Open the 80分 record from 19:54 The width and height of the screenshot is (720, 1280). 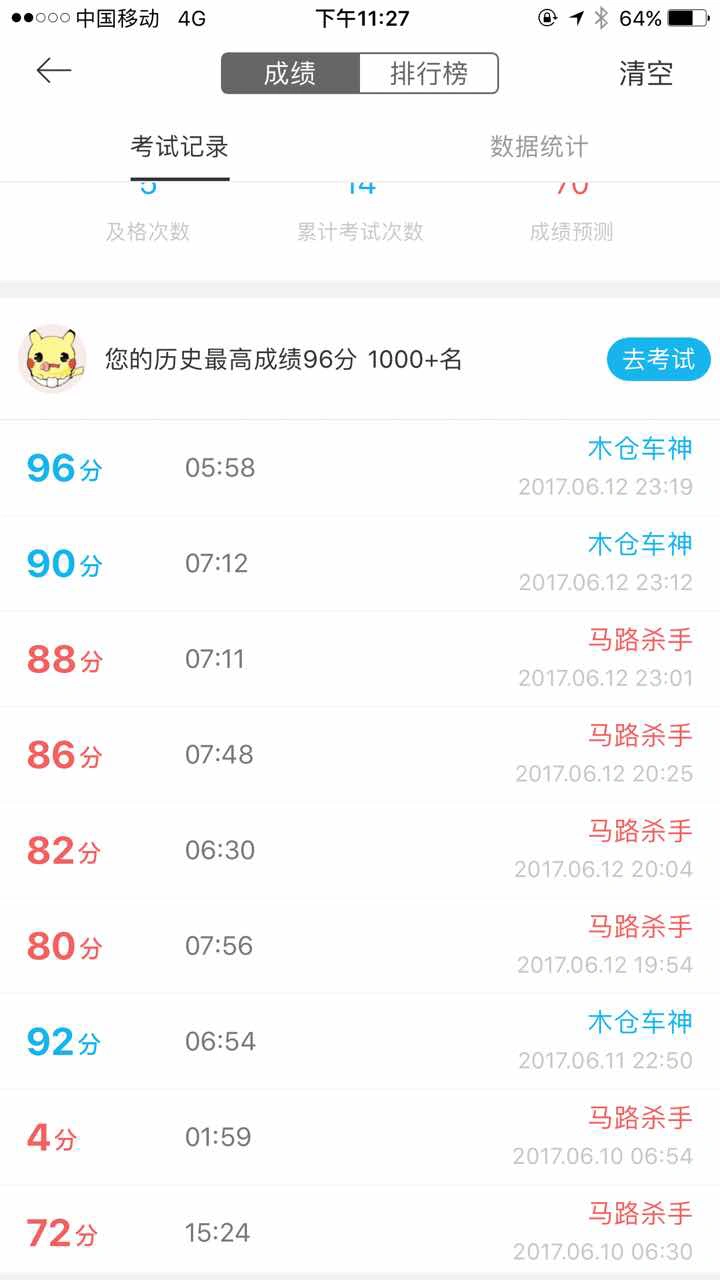(360, 946)
